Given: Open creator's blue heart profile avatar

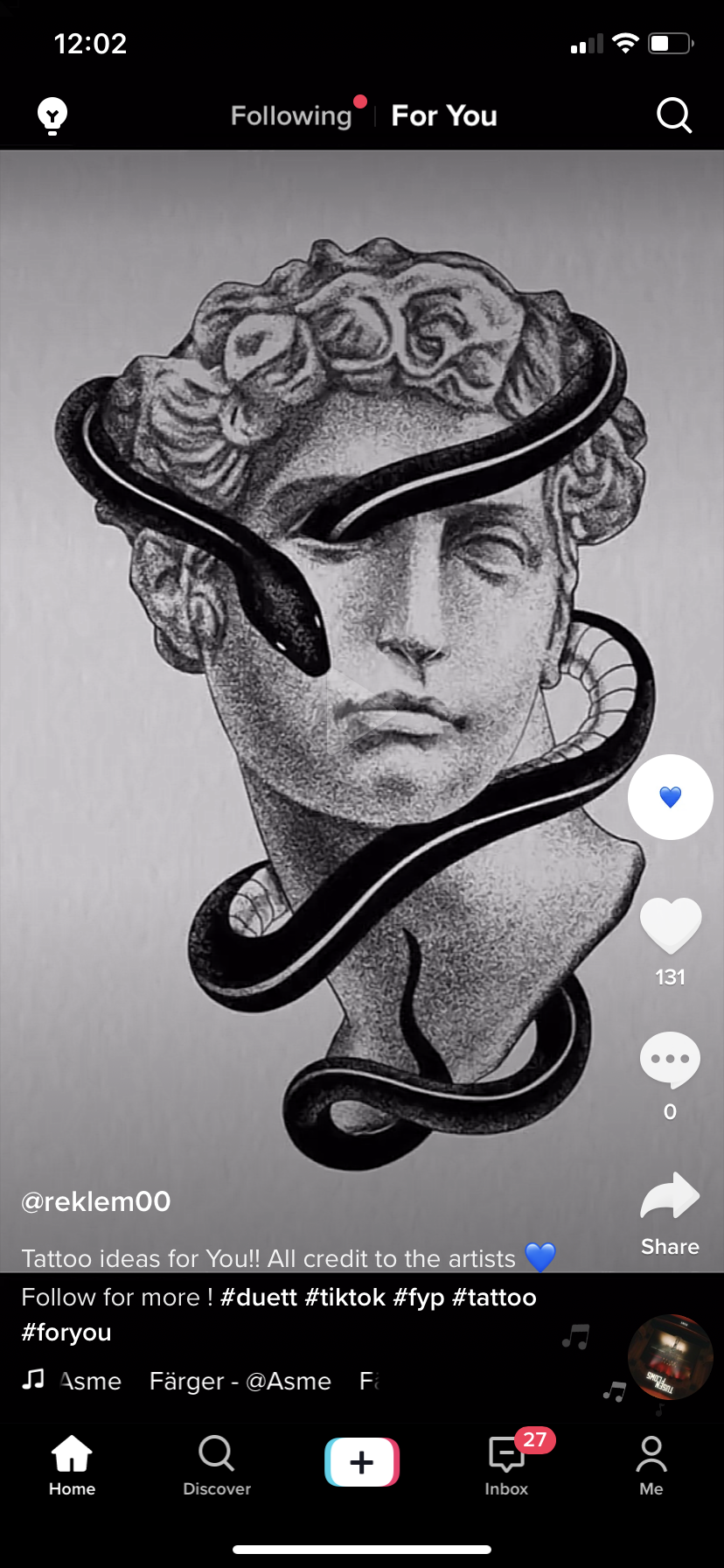Looking at the screenshot, I should click(x=670, y=797).
